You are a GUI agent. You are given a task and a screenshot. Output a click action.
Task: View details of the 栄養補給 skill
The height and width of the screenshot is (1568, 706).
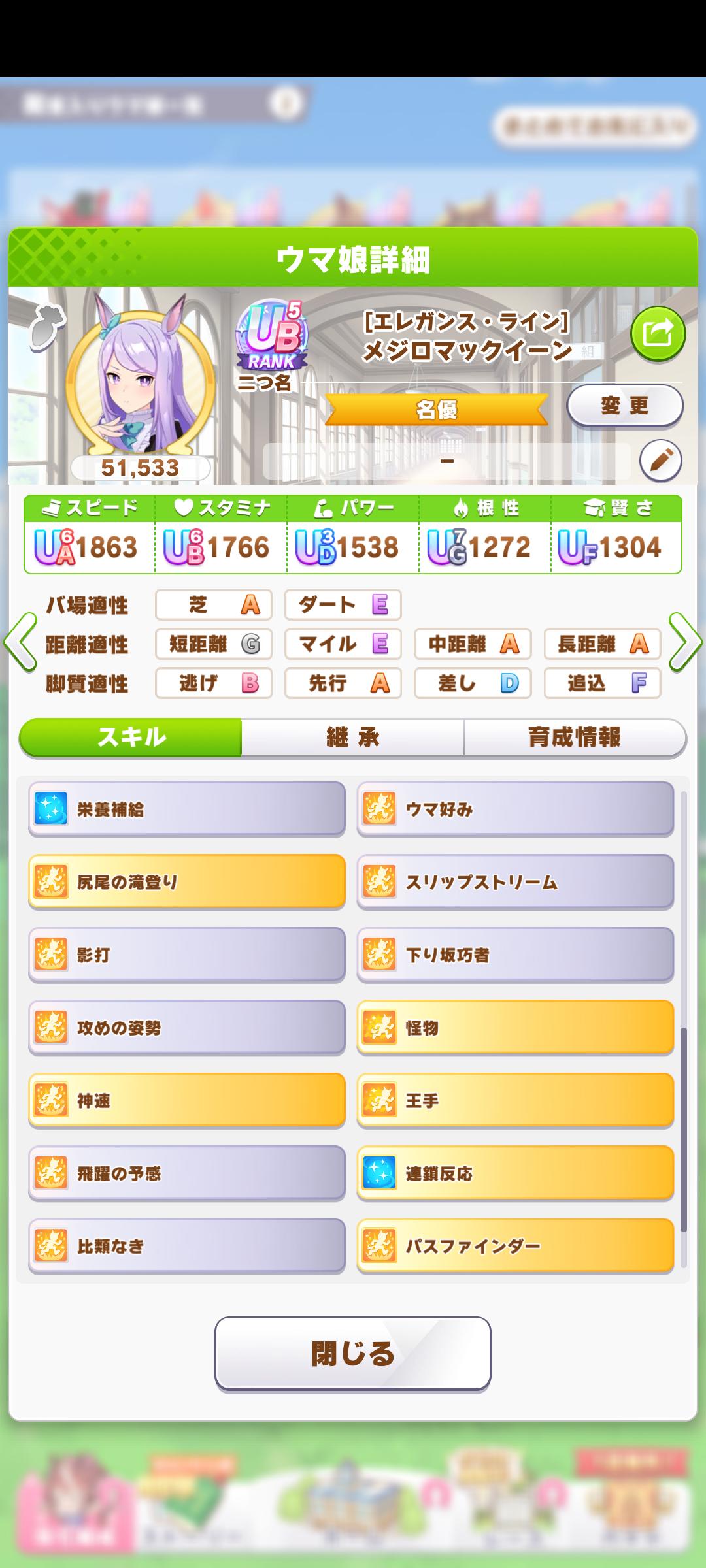[x=186, y=809]
